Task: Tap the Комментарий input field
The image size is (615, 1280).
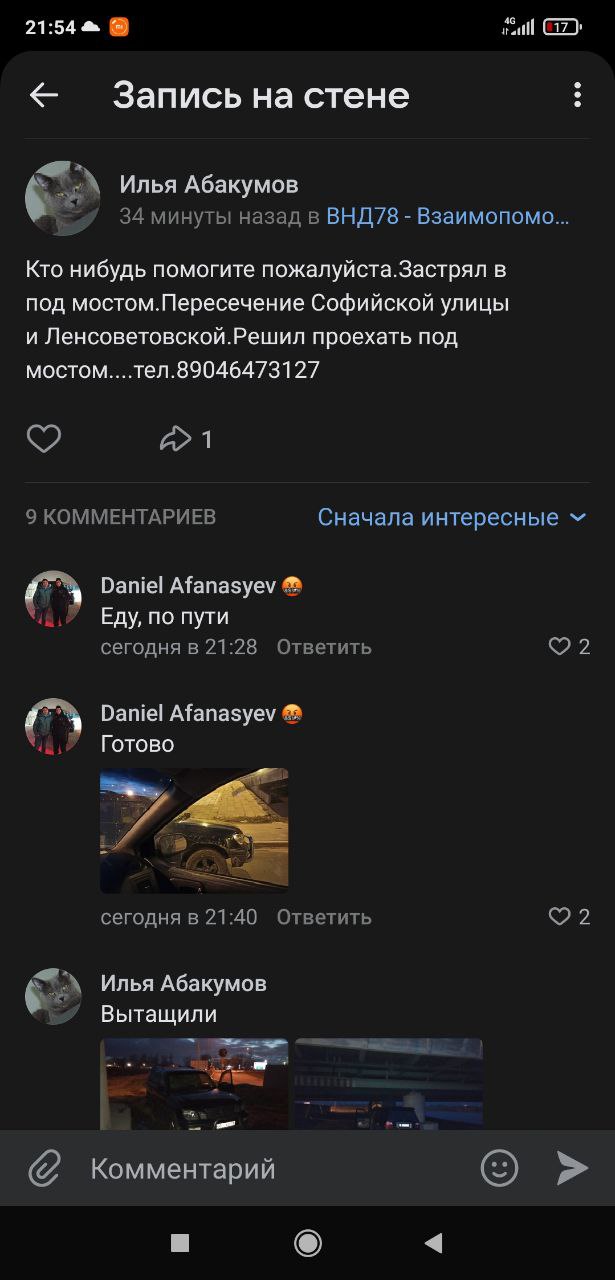Action: (270, 1168)
